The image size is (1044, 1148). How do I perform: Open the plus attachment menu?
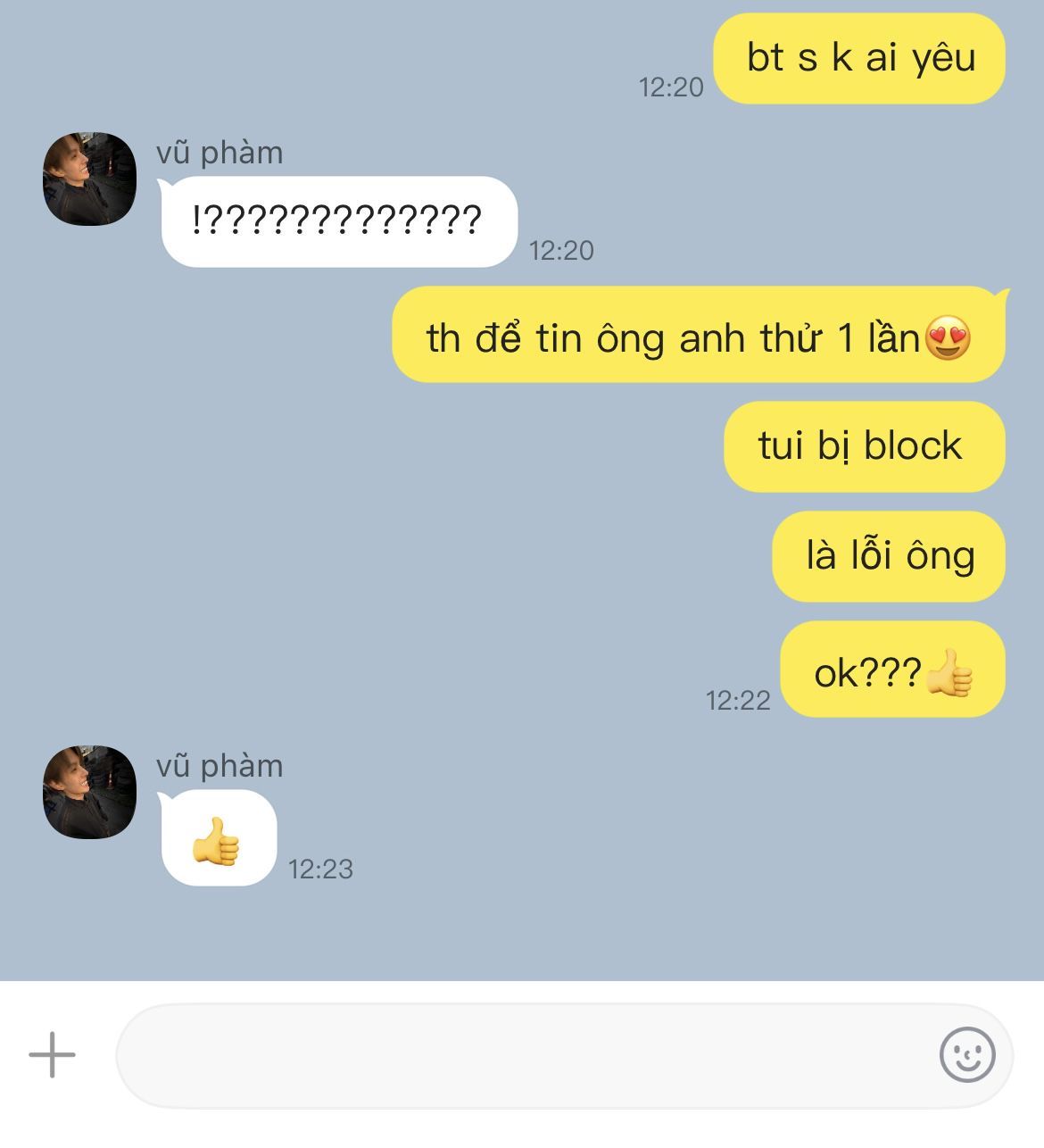pos(52,1055)
